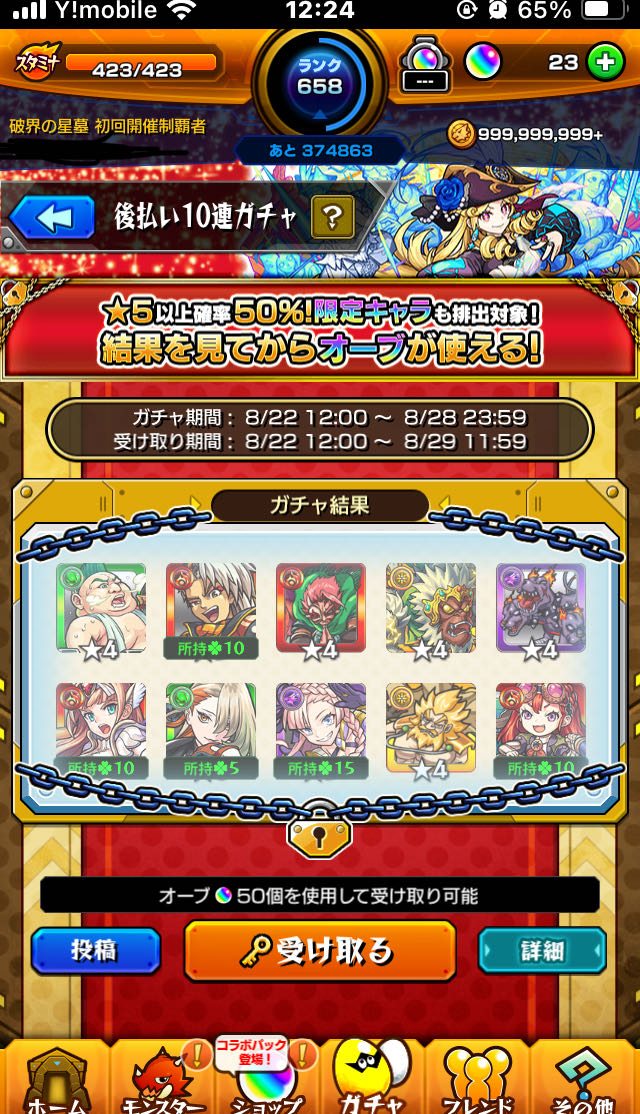Tap the 投稿 button to post results
Screen dimensions: 640x1114
click(96, 951)
